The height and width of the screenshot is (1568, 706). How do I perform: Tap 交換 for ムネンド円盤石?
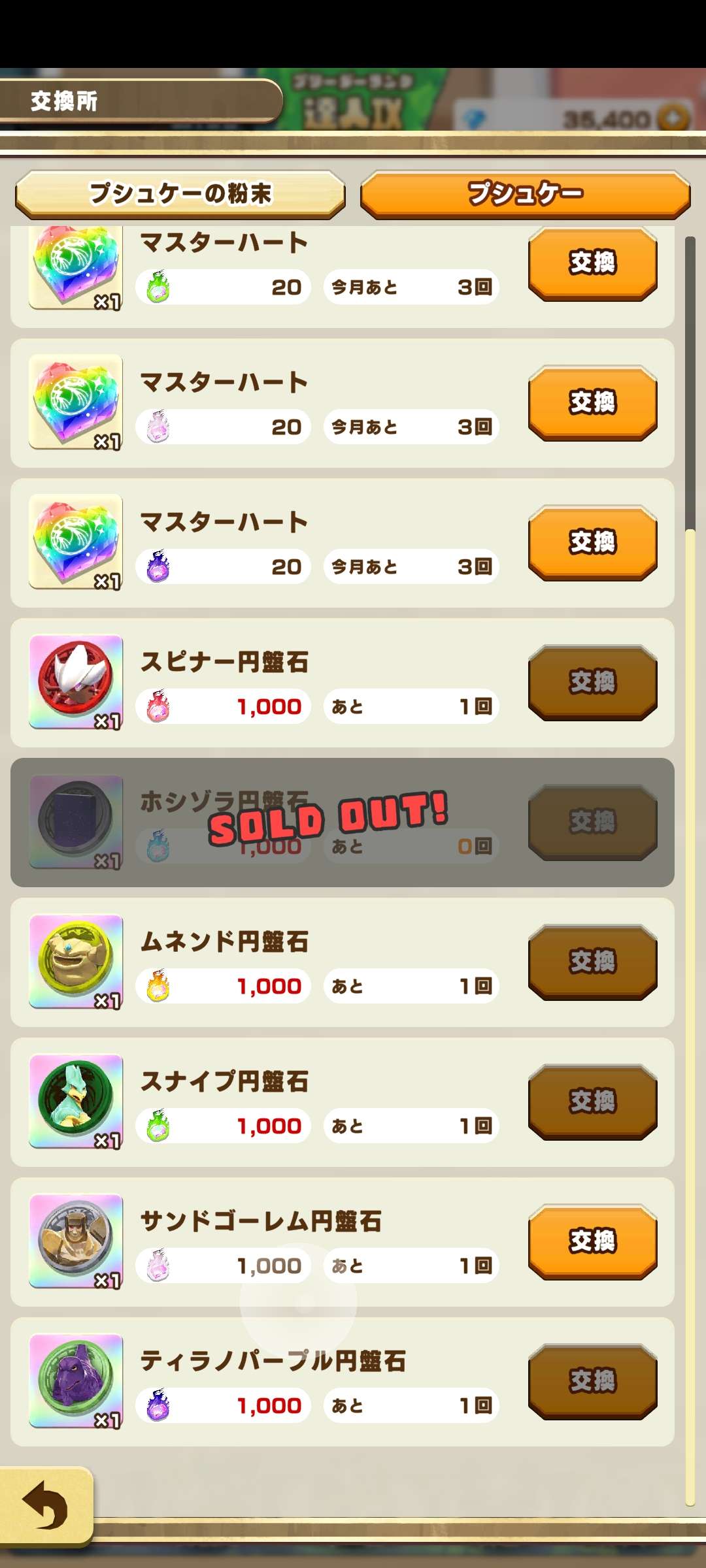pyautogui.click(x=592, y=962)
